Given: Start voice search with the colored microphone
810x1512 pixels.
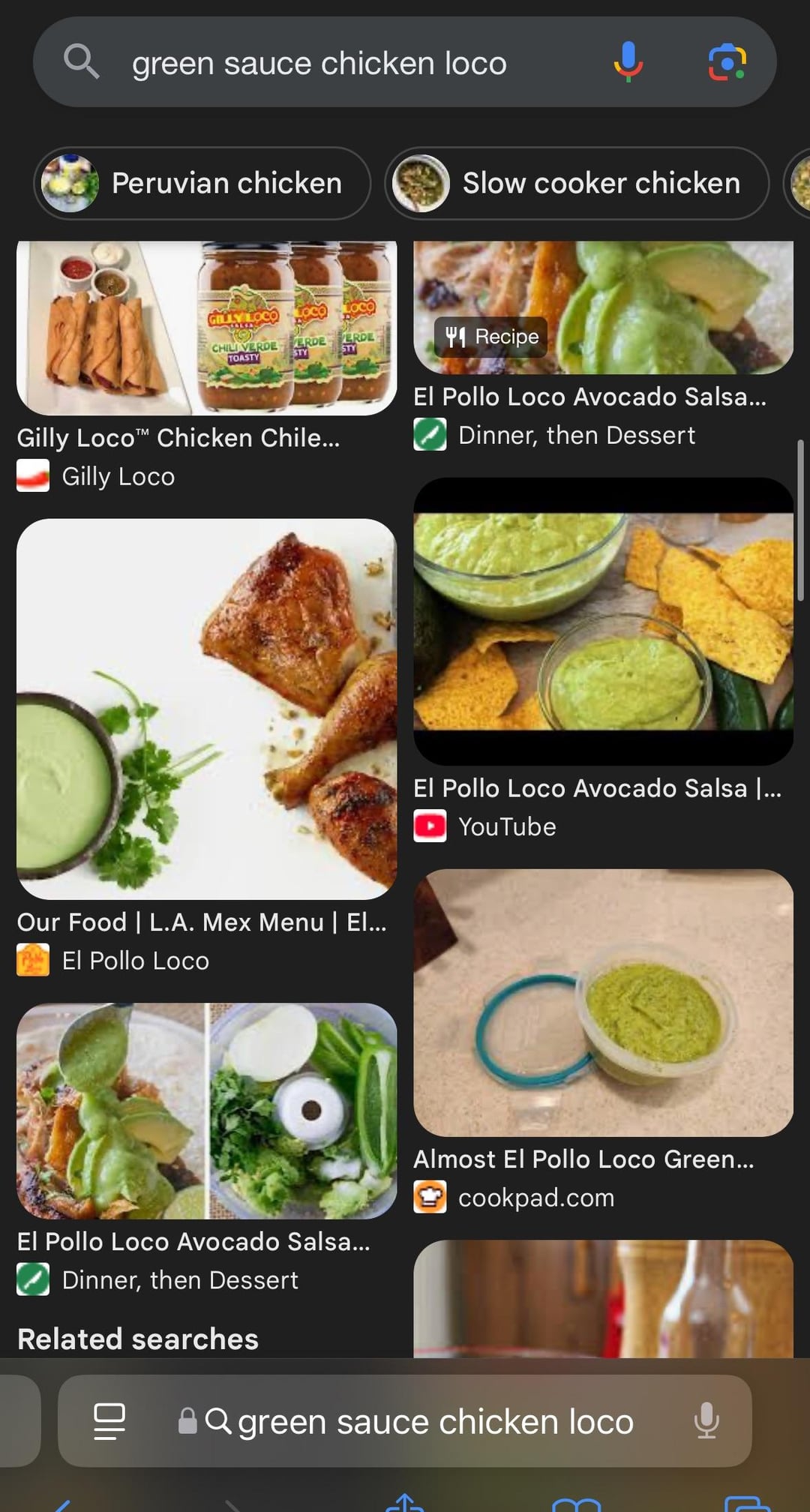Looking at the screenshot, I should (x=628, y=61).
